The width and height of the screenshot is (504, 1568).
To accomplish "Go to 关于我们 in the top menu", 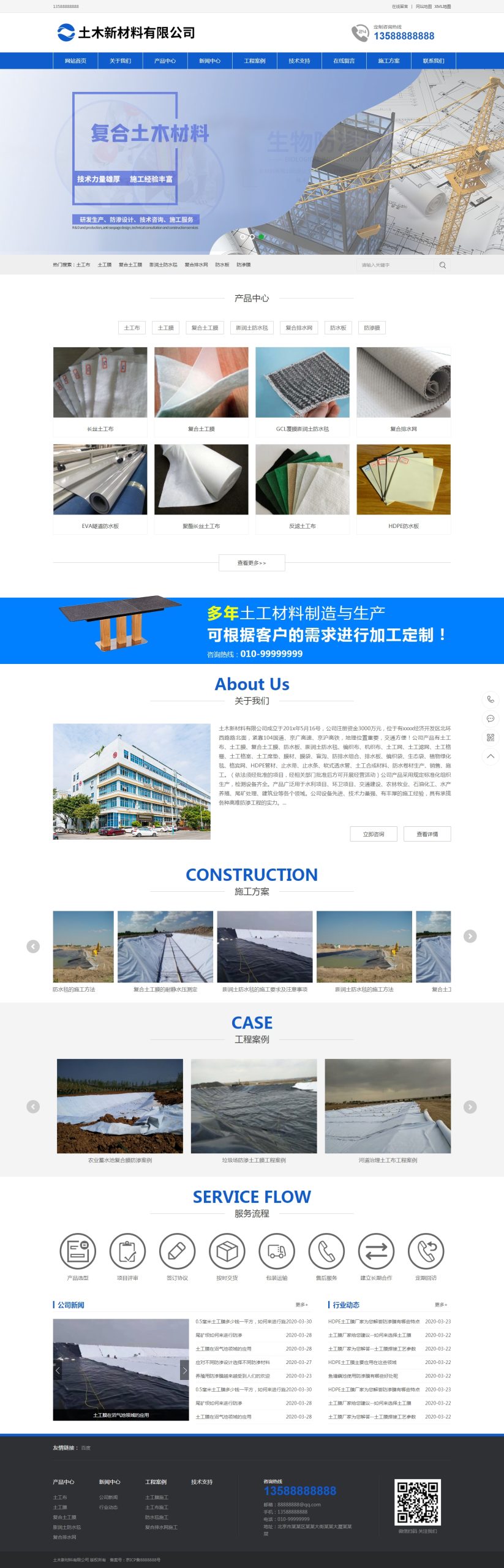I will pos(120,61).
